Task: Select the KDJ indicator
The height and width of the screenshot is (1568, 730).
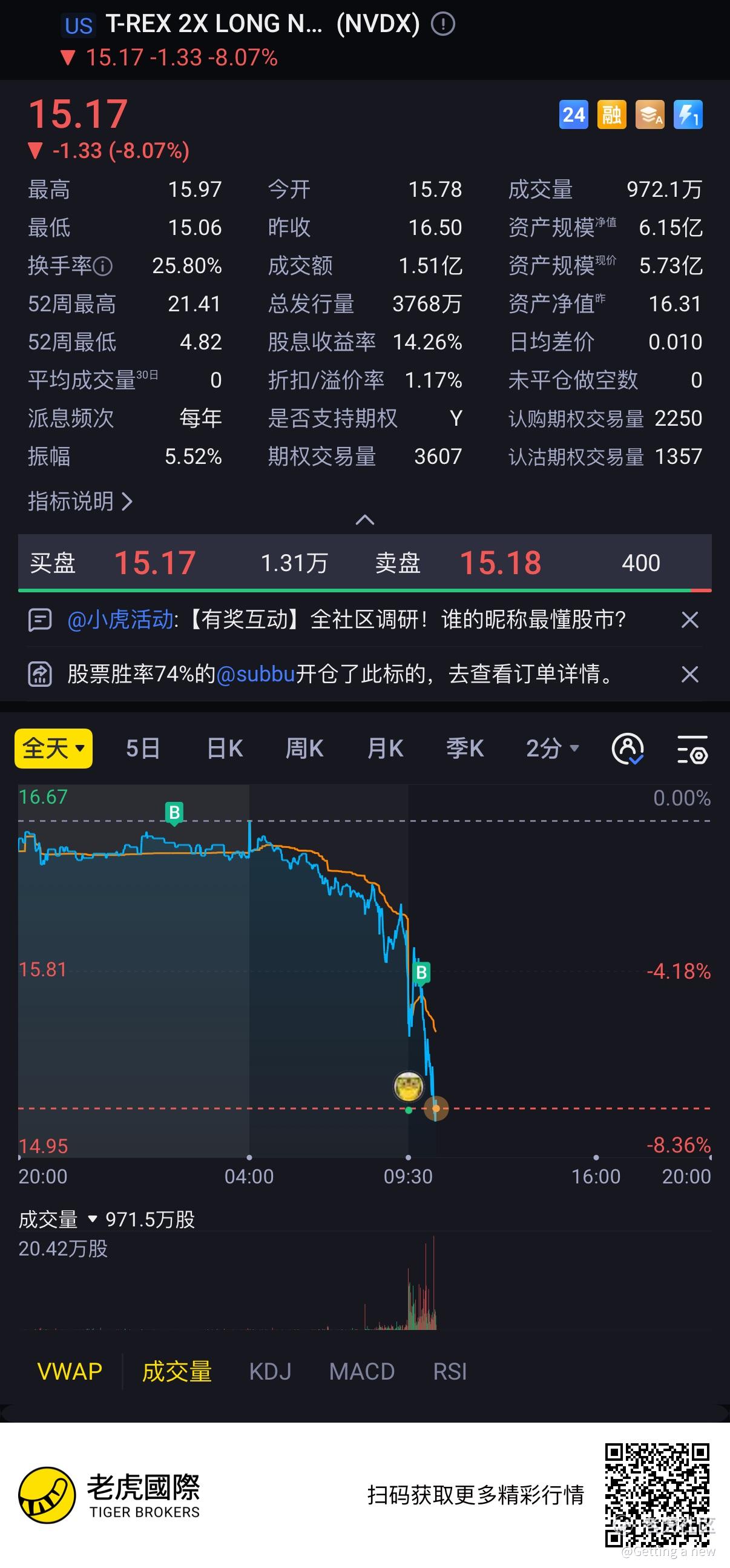Action: pyautogui.click(x=270, y=1372)
